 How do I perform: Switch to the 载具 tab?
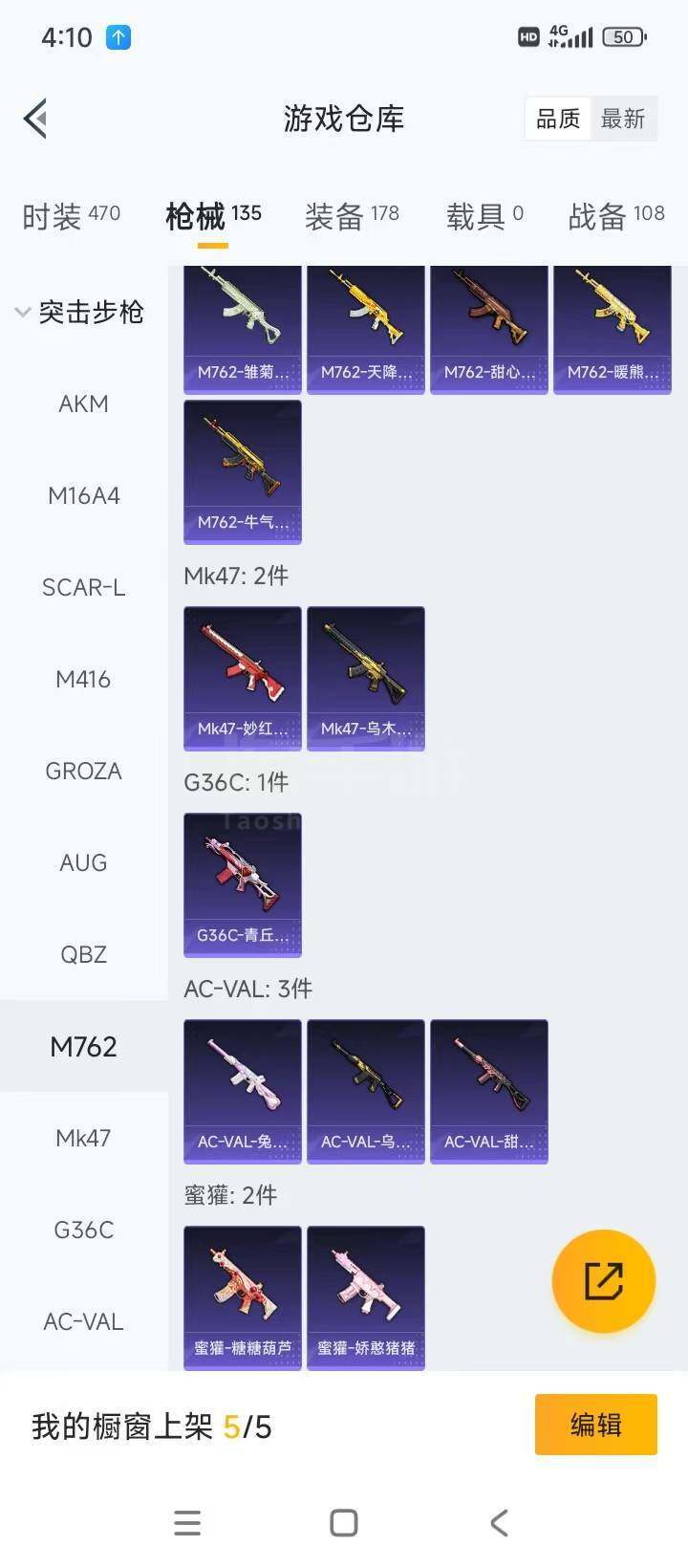(x=484, y=216)
